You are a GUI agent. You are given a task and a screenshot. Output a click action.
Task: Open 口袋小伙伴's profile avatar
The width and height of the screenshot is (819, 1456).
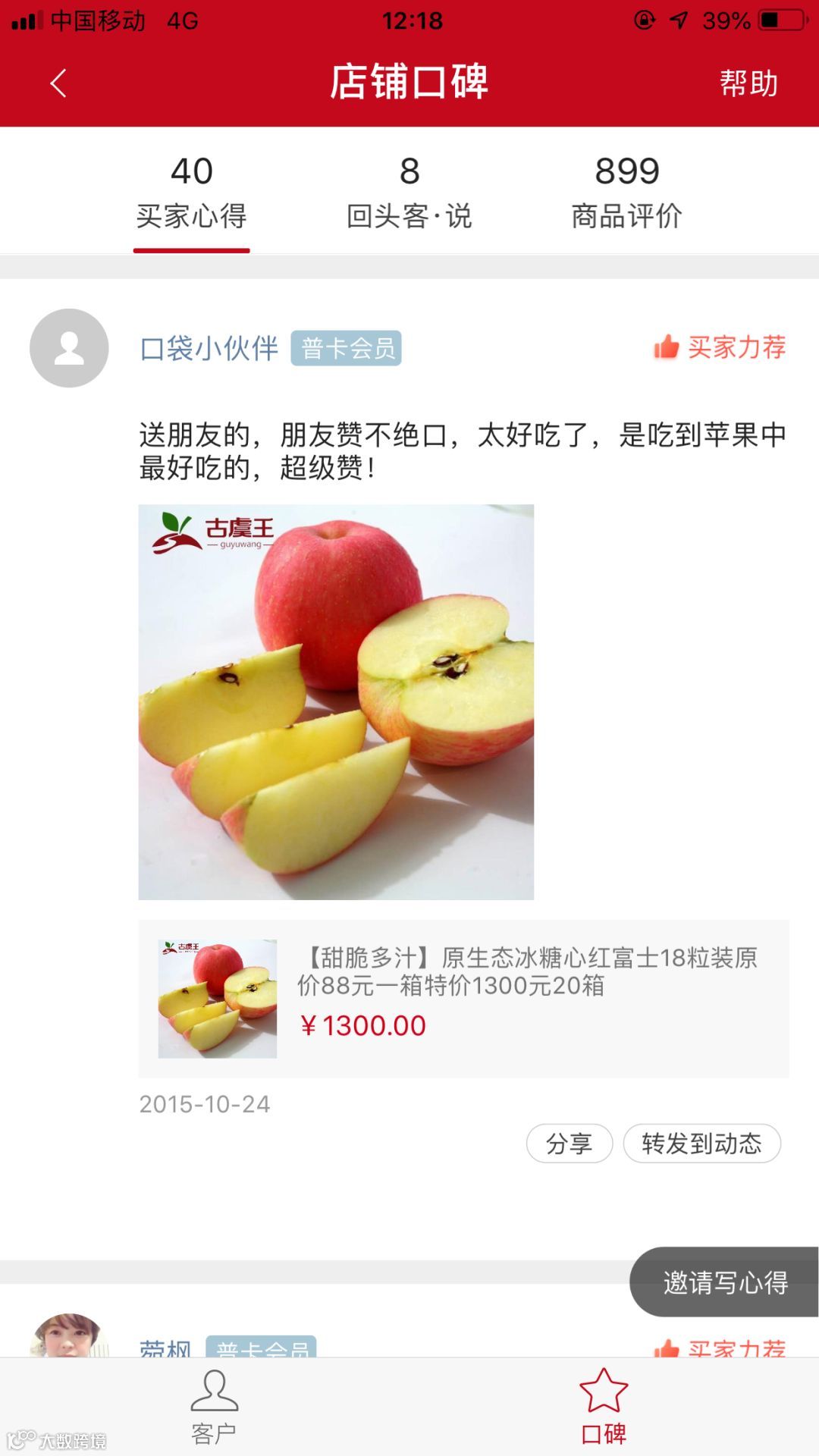69,348
